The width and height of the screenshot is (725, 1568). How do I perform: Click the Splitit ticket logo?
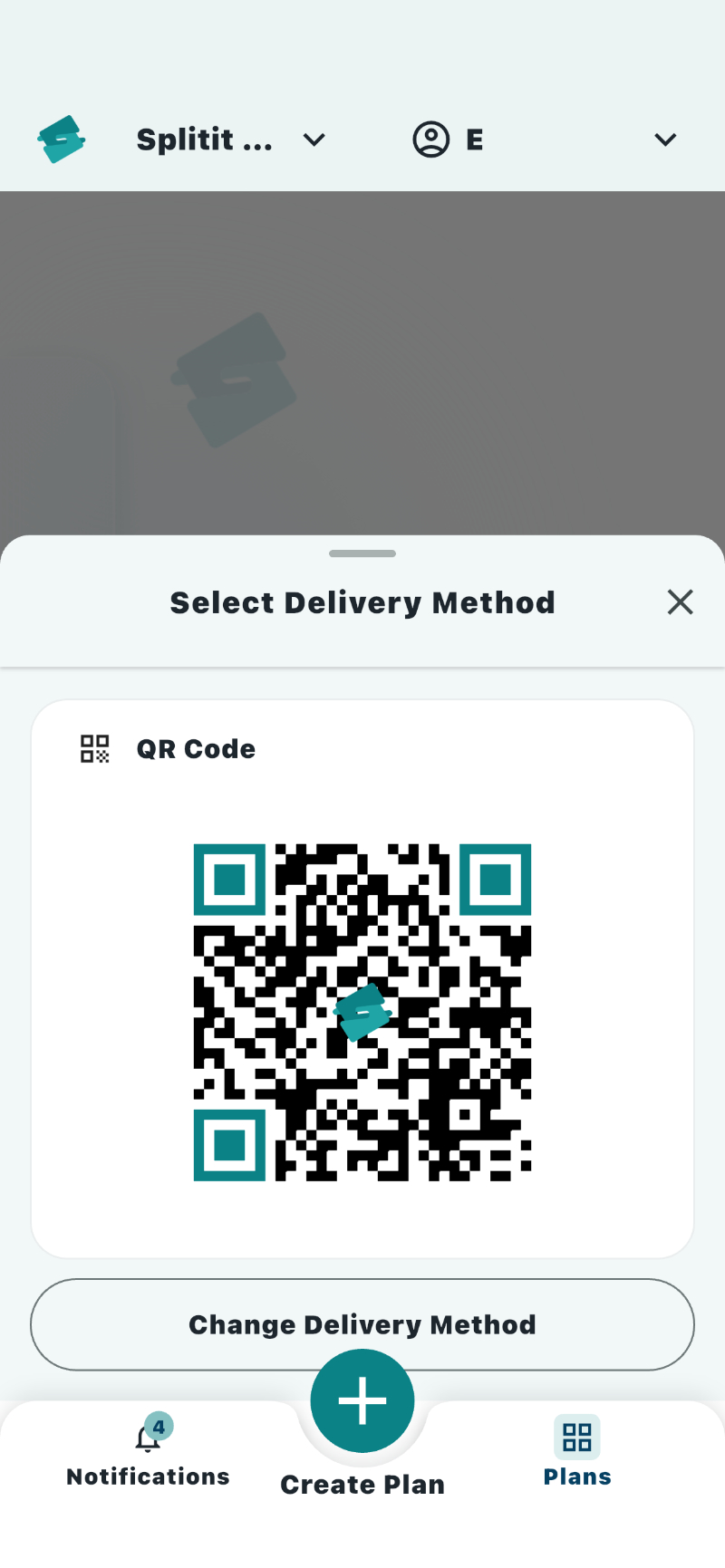tap(61, 139)
